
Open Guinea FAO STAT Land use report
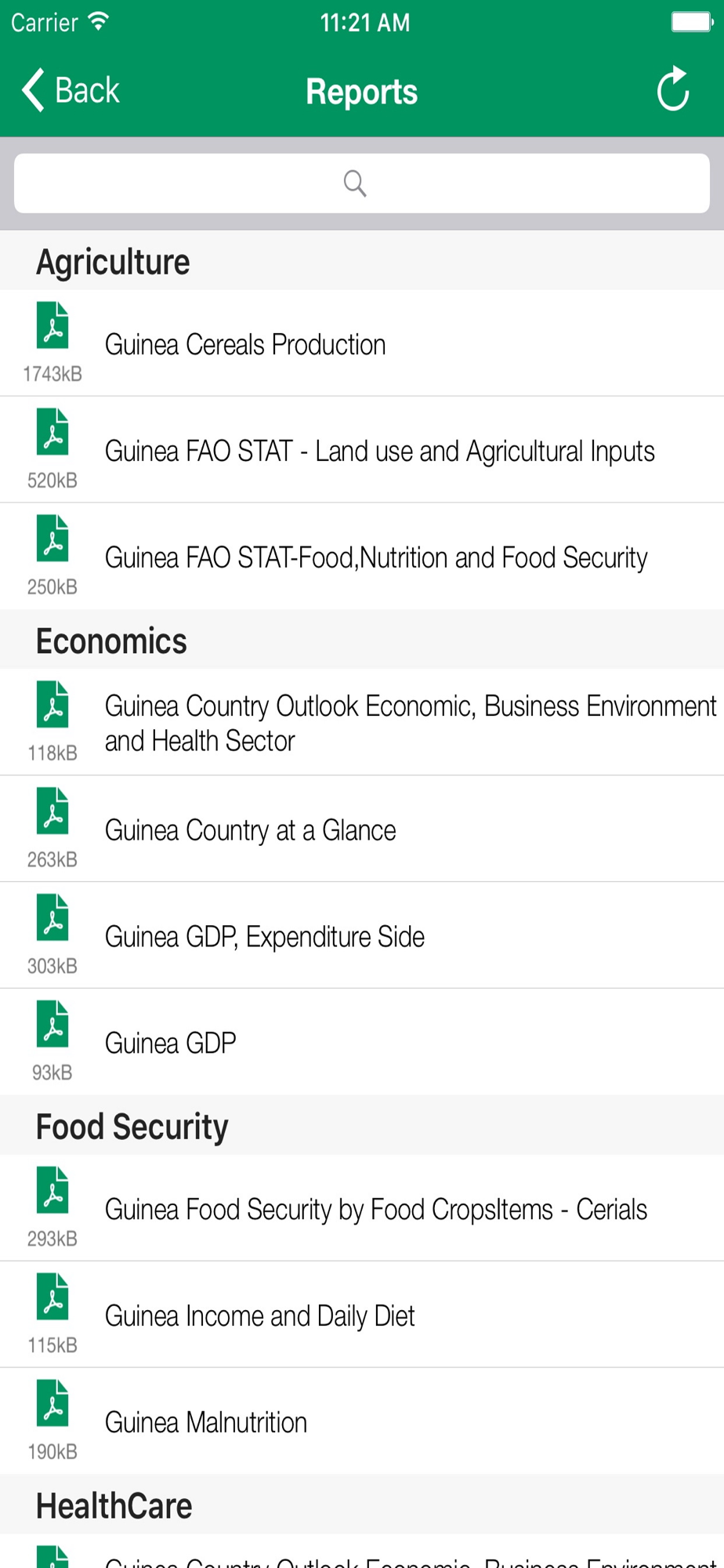click(362, 450)
